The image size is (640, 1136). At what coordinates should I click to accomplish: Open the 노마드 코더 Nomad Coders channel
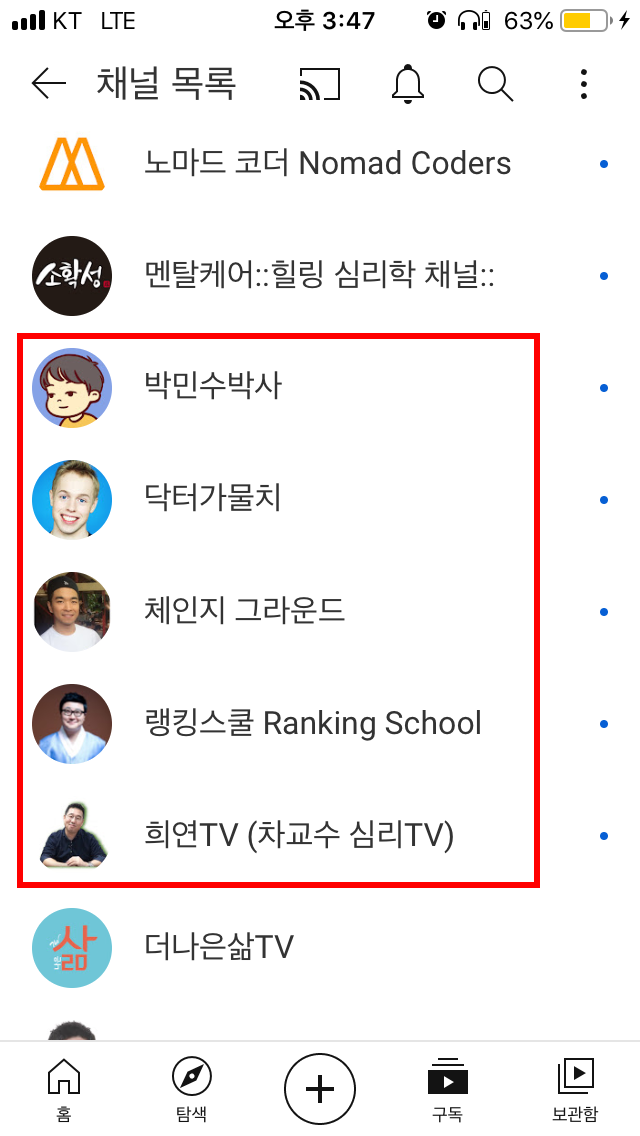click(320, 164)
